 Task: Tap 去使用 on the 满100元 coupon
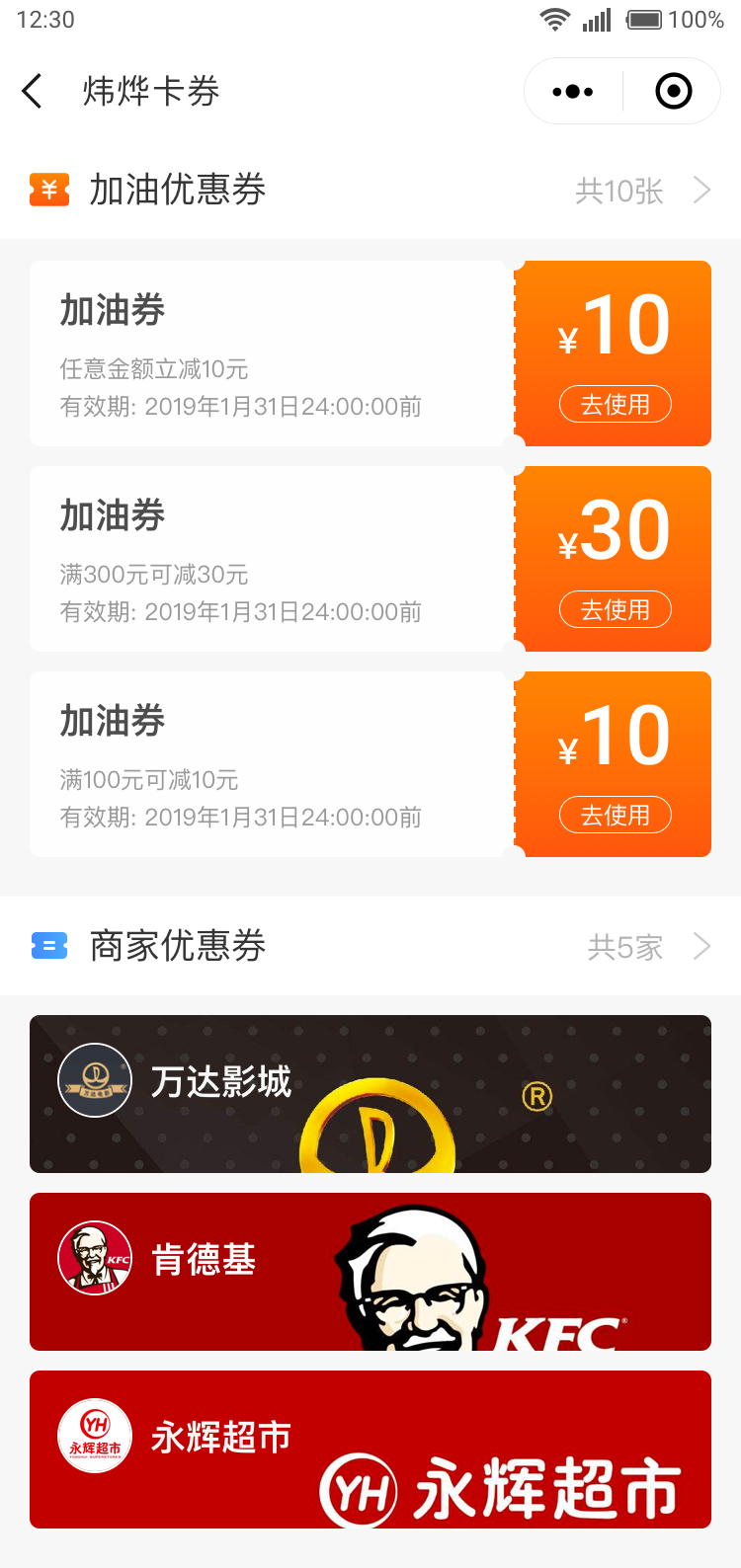(615, 815)
